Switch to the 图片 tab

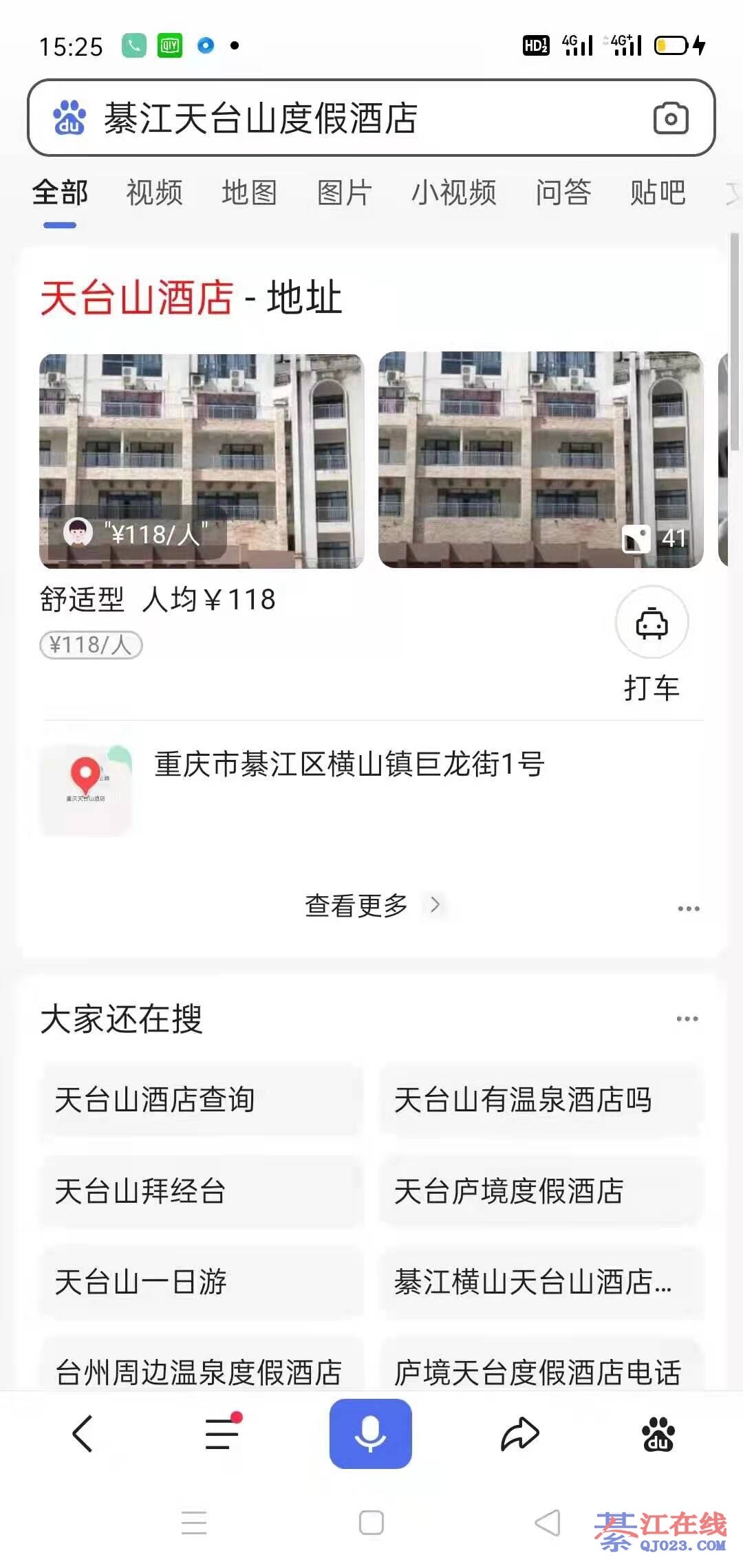344,193
